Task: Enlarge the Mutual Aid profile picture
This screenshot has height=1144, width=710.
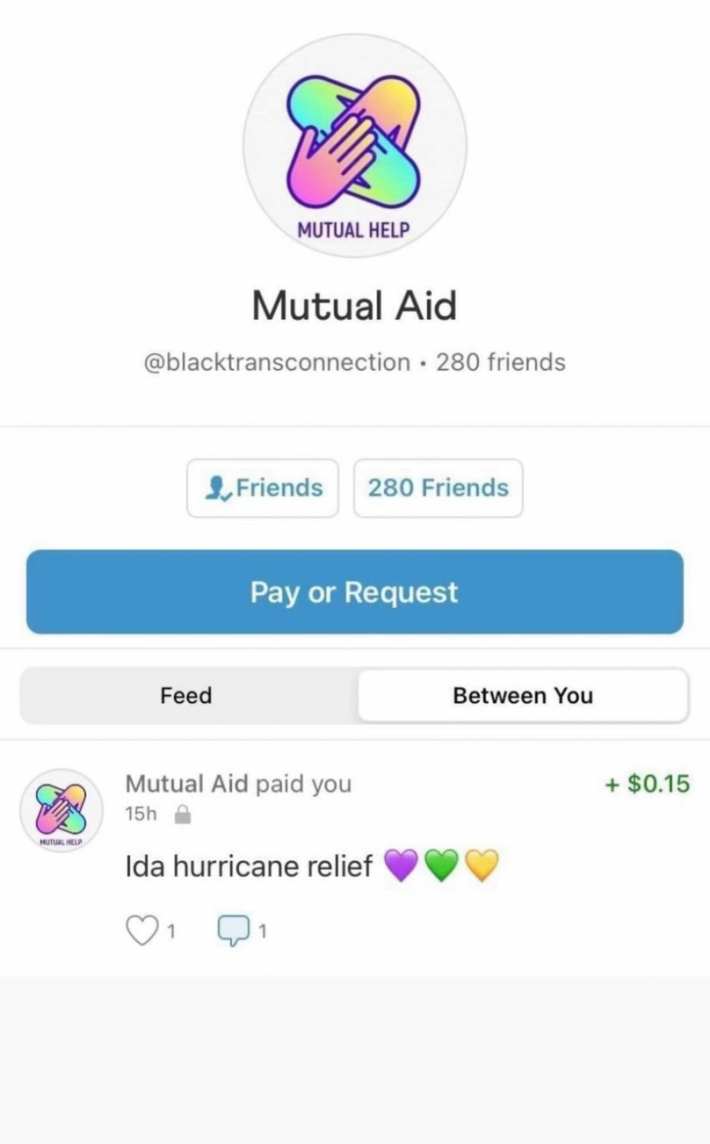Action: pos(355,146)
